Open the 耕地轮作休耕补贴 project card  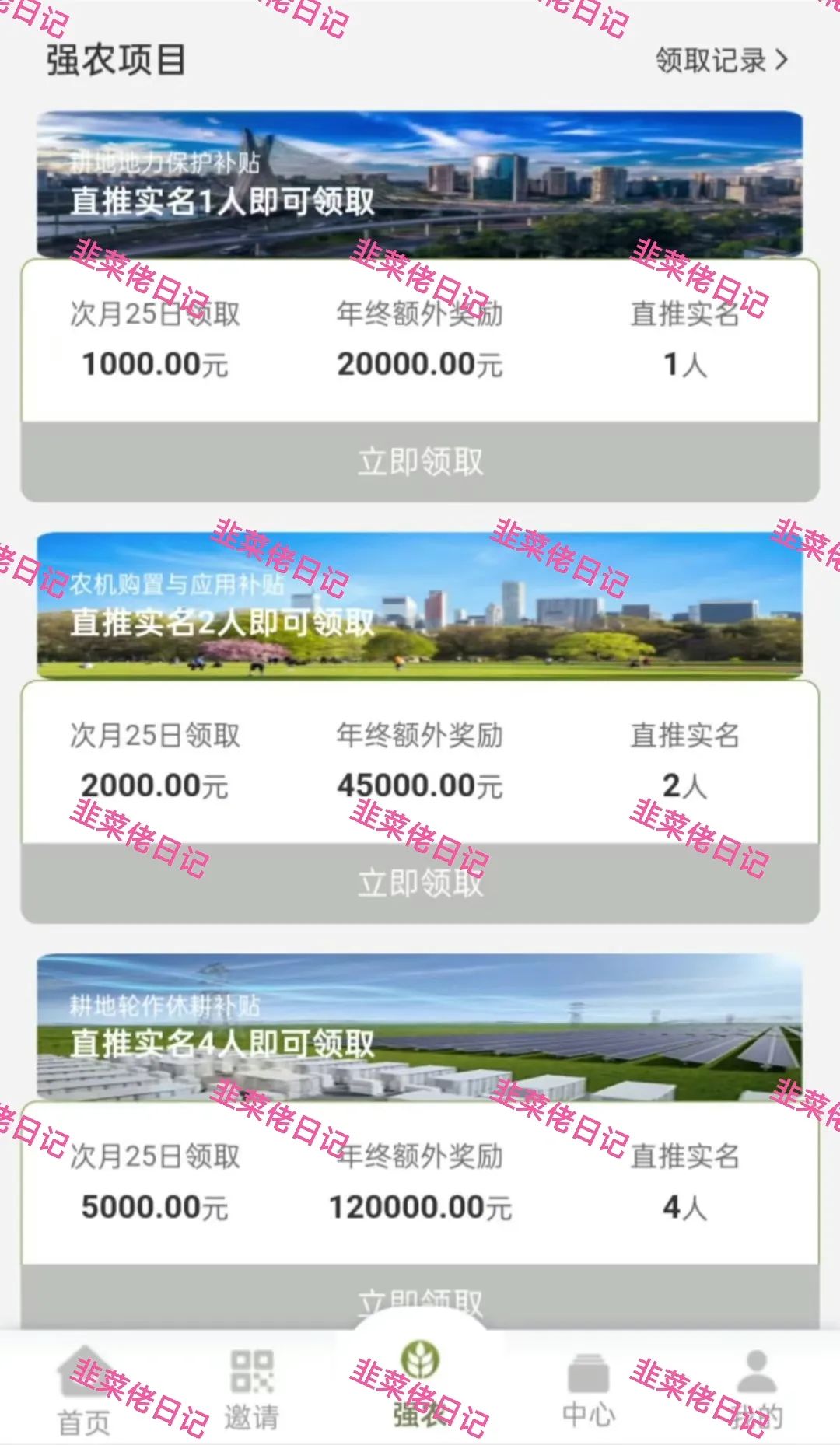point(420,1027)
